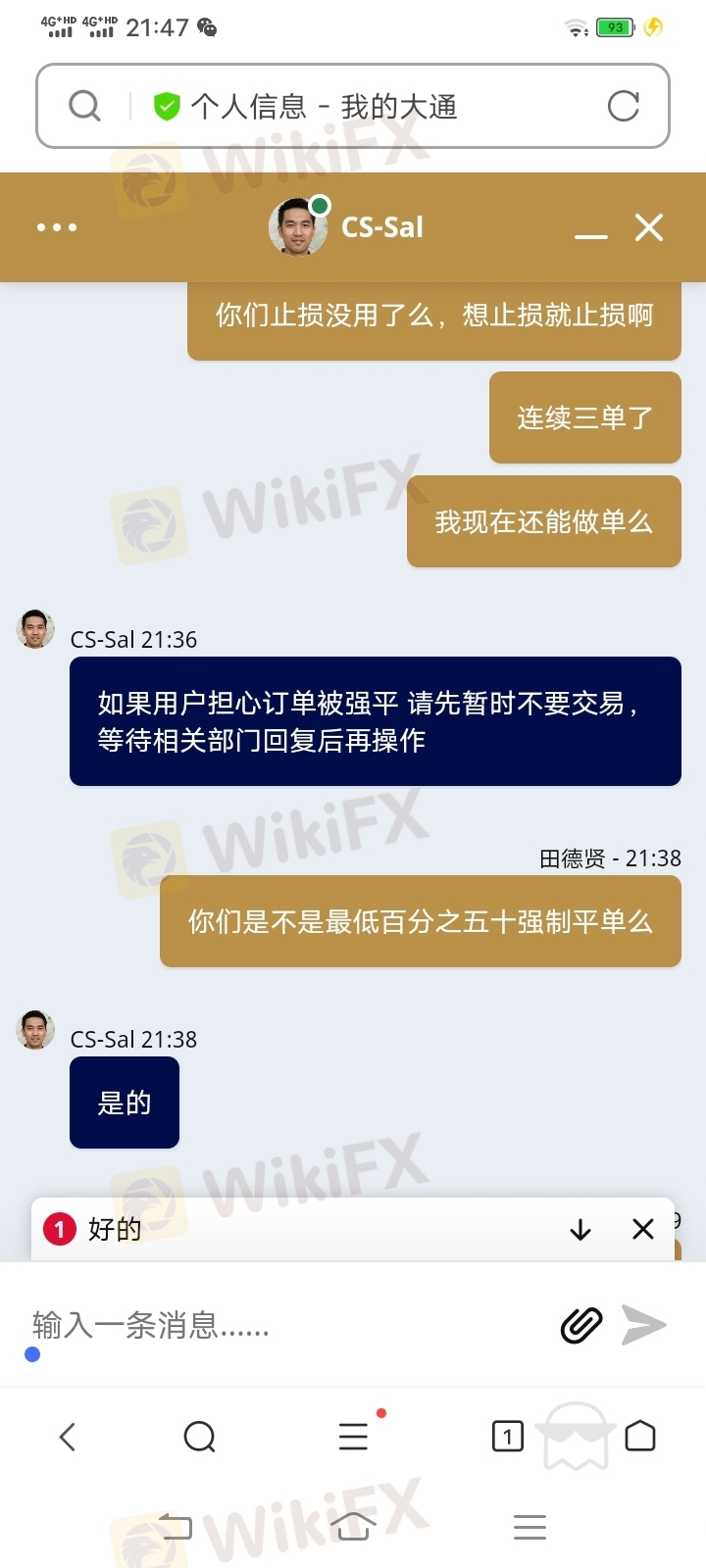Send the message with the arrow icon

click(x=644, y=1325)
